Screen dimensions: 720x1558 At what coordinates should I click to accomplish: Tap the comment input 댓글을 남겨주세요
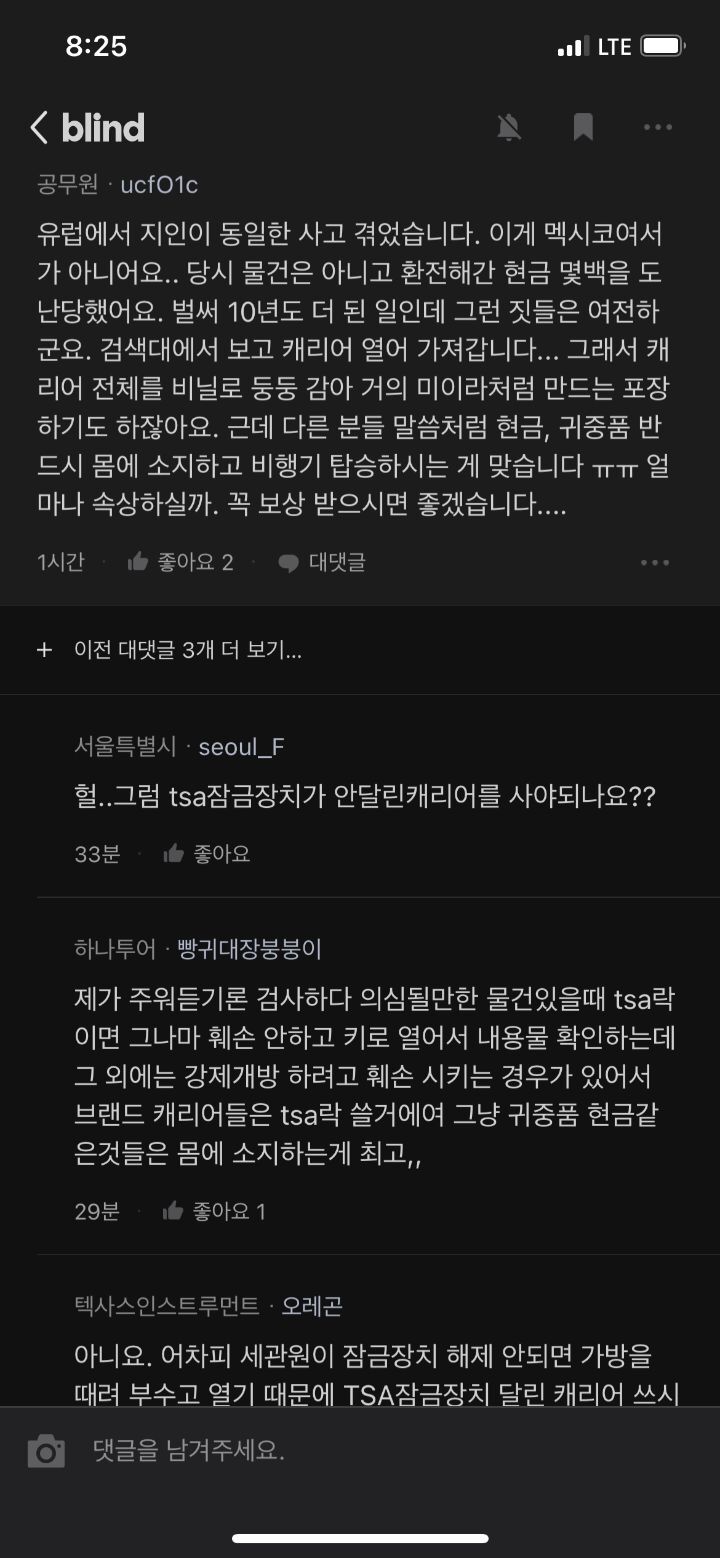(x=180, y=1450)
